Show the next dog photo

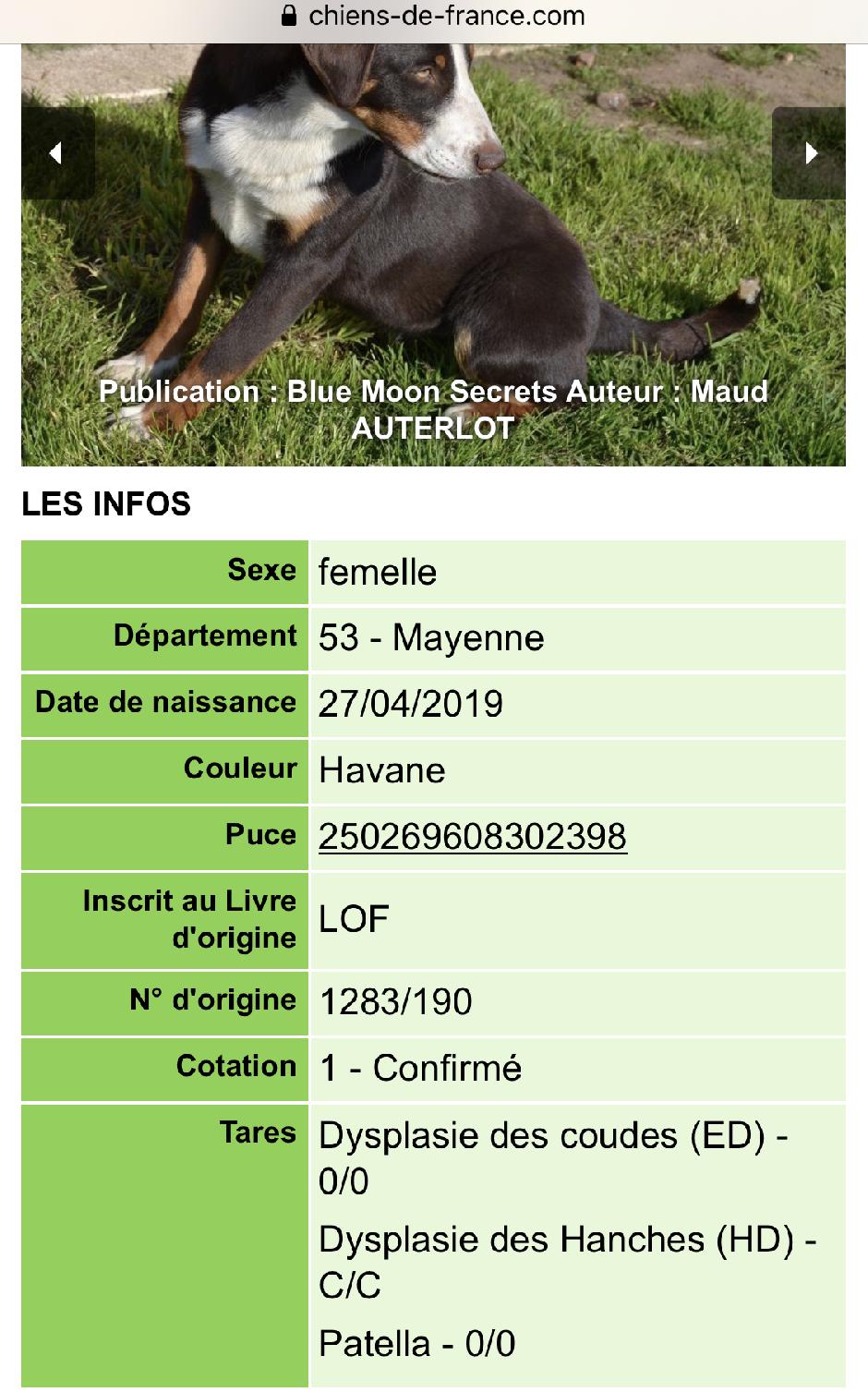point(809,153)
